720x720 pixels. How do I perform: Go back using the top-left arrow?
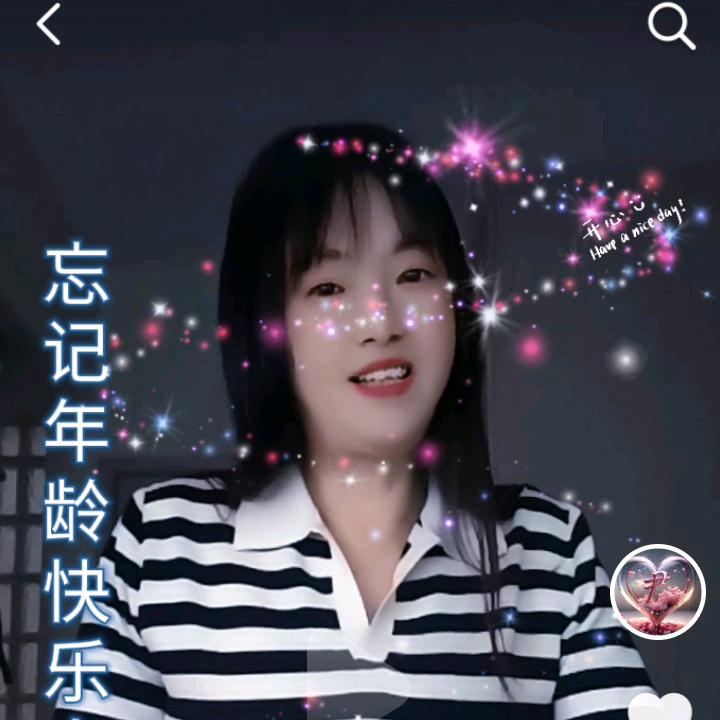click(x=49, y=24)
